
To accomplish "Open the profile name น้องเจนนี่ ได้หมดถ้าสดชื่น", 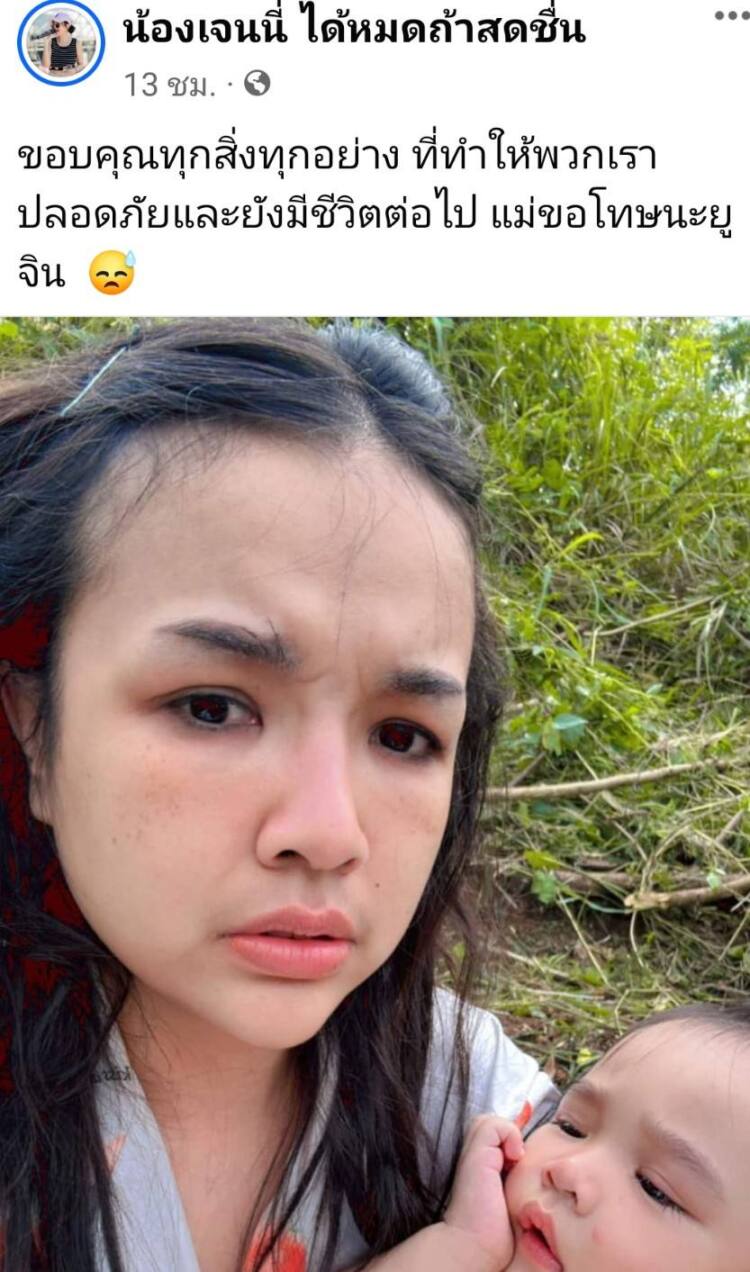I will [353, 30].
